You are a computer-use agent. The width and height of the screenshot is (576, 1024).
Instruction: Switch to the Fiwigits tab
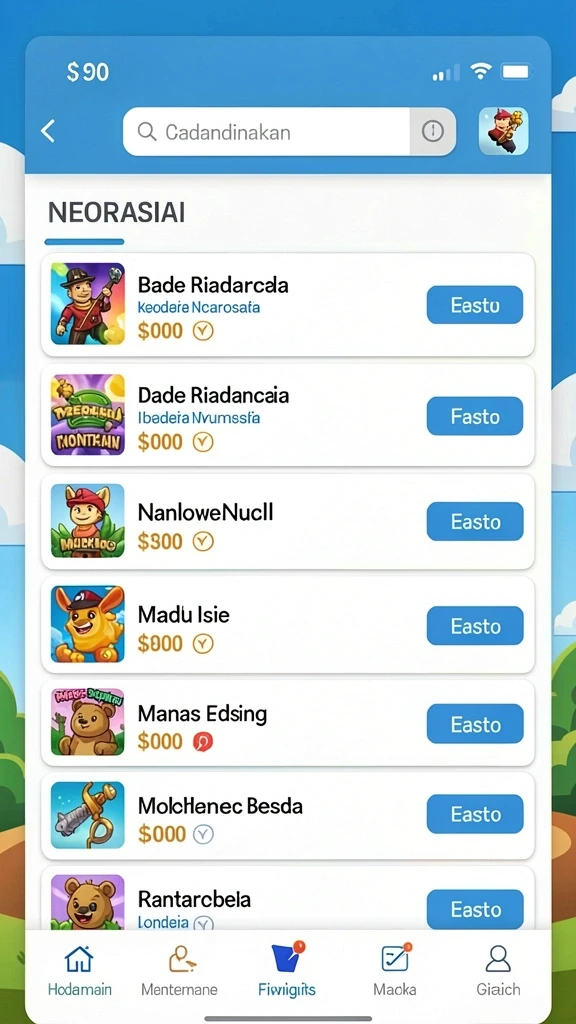point(287,970)
